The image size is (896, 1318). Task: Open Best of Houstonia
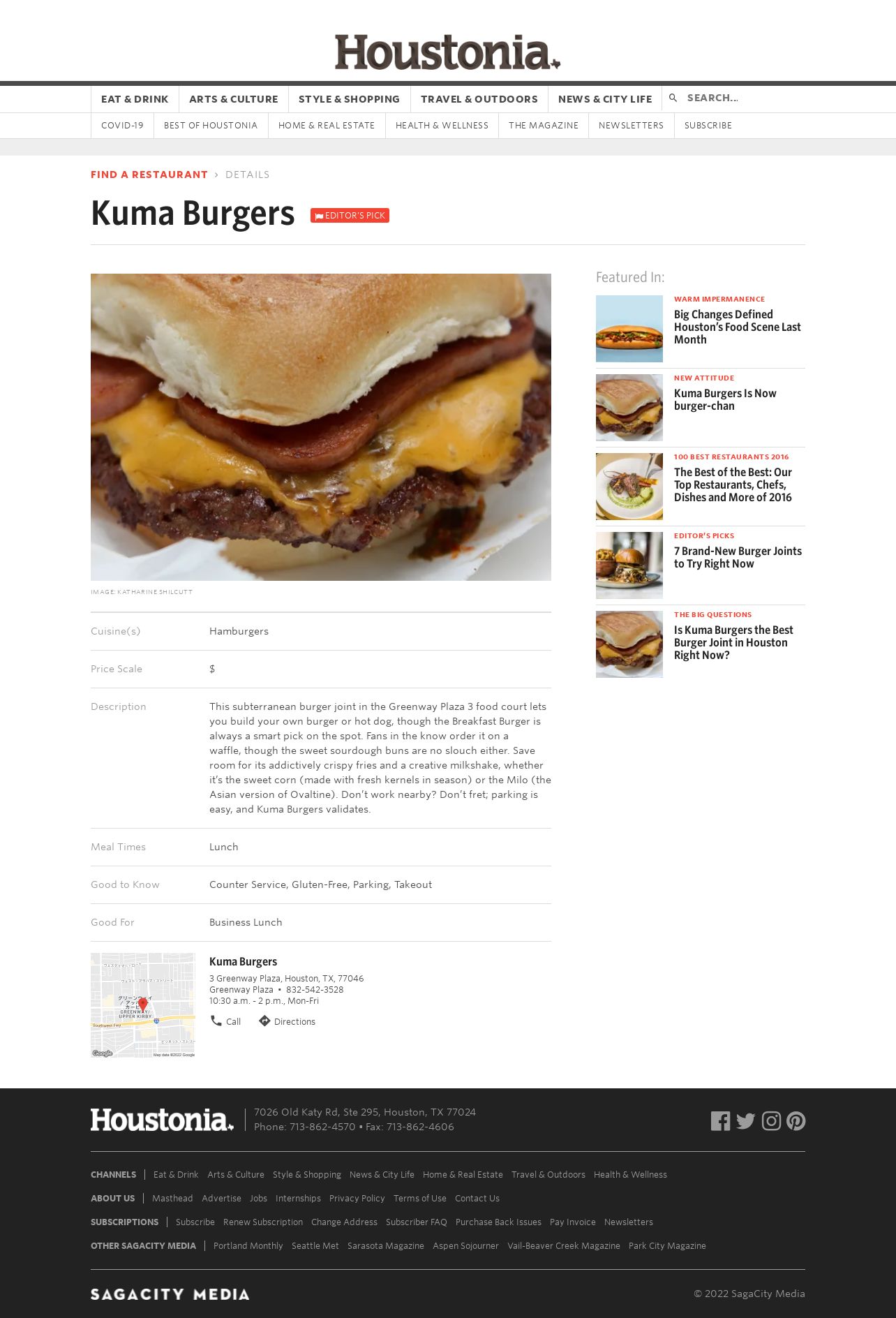pyautogui.click(x=211, y=126)
